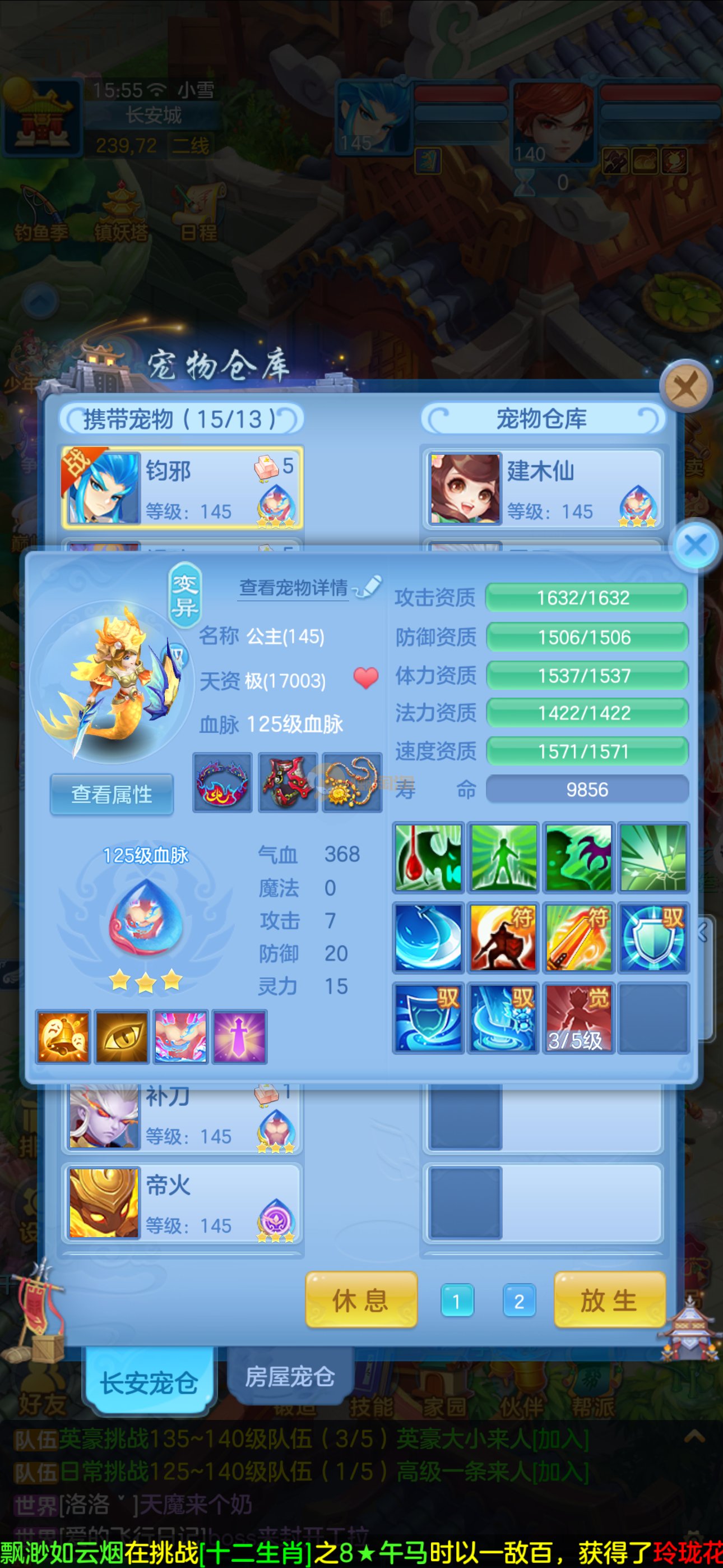Open the 查看宠物详情 link
Viewport: 723px width, 1568px height.
(294, 587)
